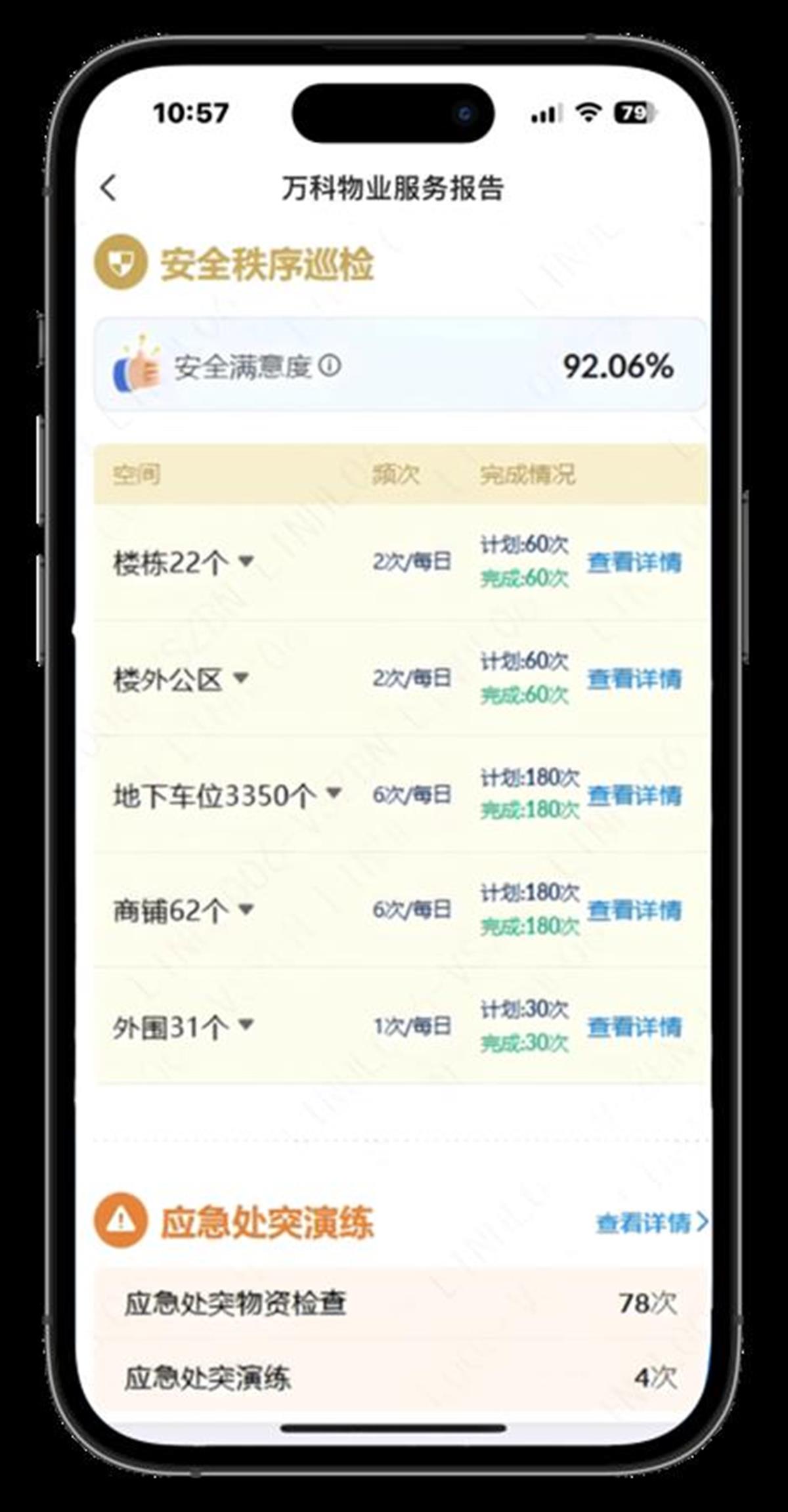788x1512 pixels.
Task: Open 查看详情 for 外围31个
Action: (x=634, y=1027)
